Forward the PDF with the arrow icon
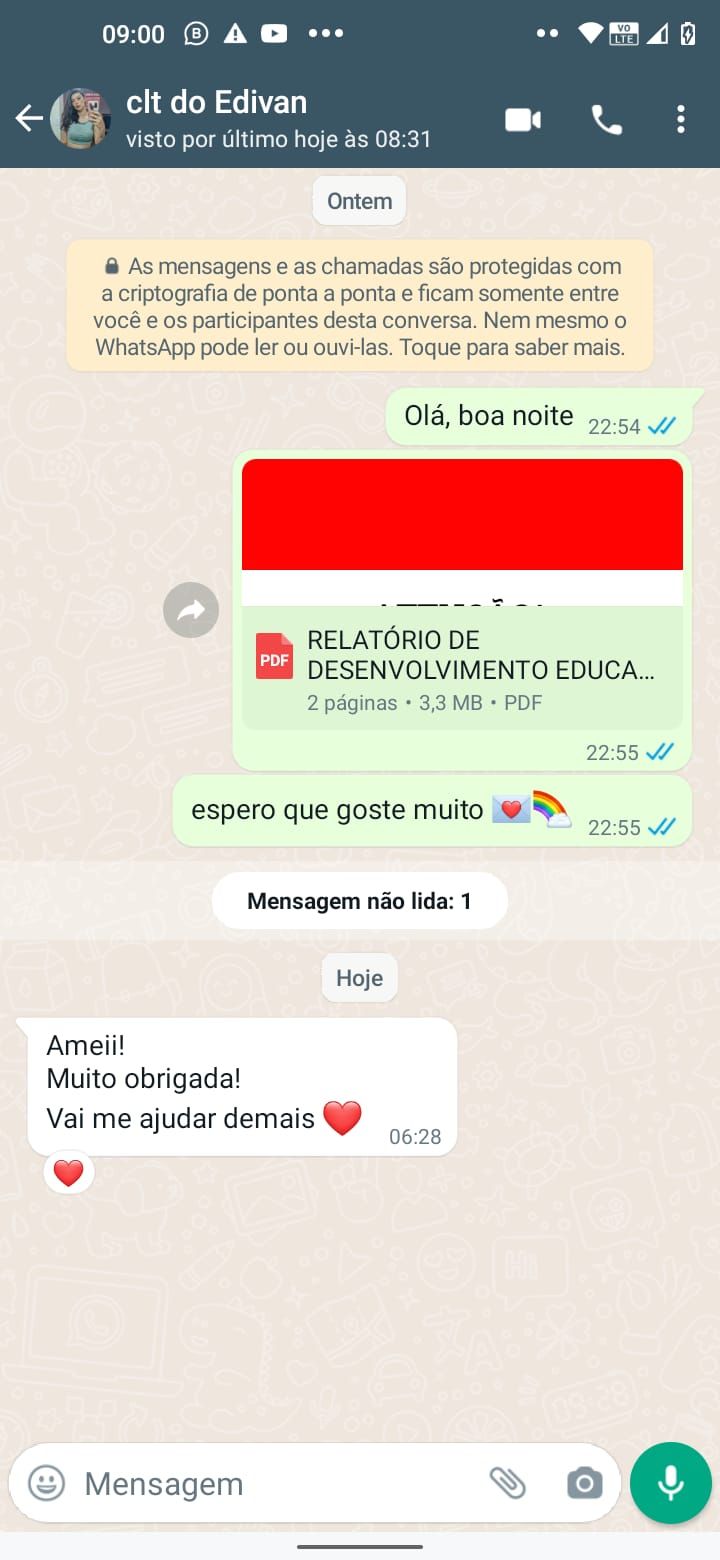 [191, 610]
